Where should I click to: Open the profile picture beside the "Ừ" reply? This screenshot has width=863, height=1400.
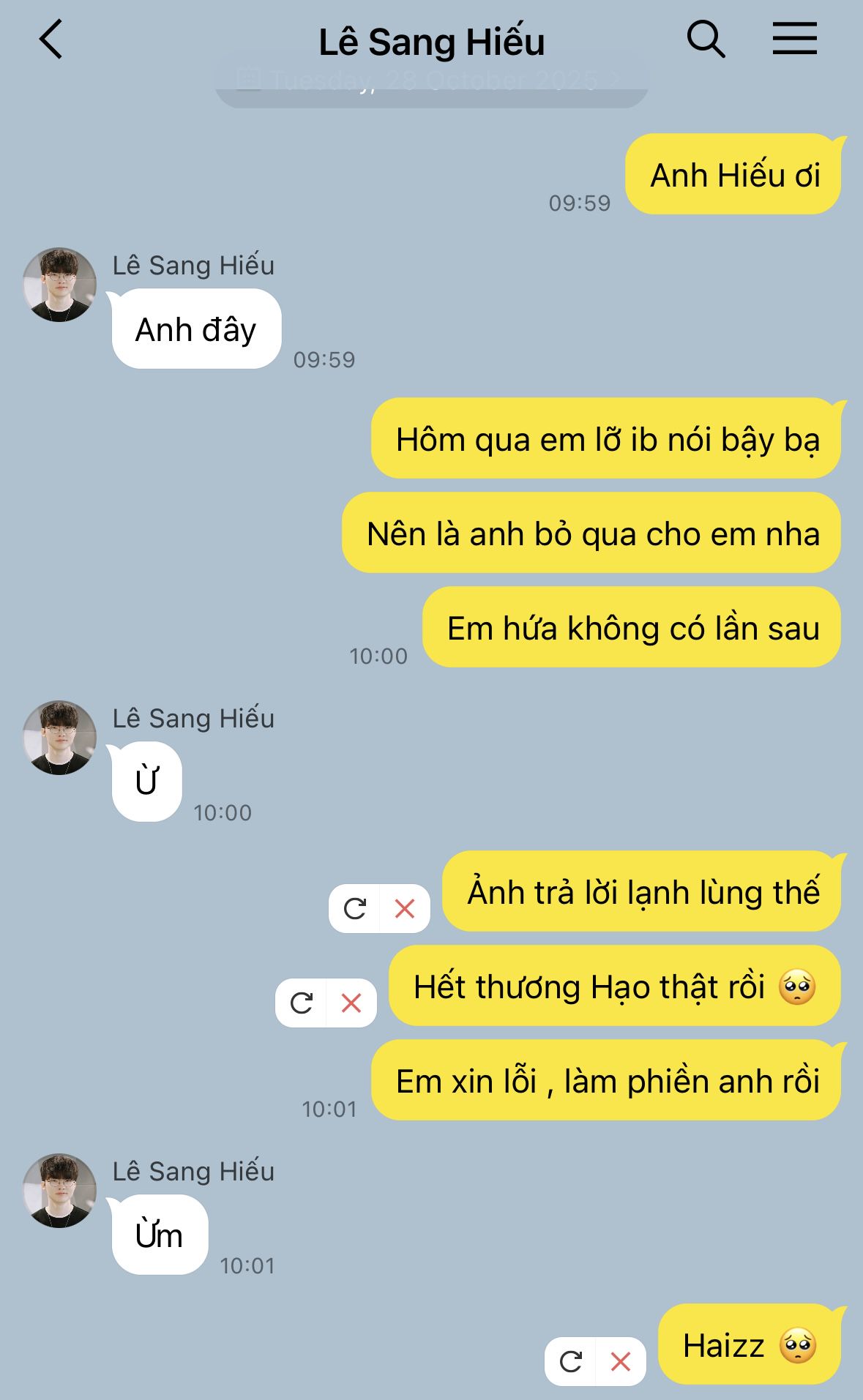click(59, 738)
